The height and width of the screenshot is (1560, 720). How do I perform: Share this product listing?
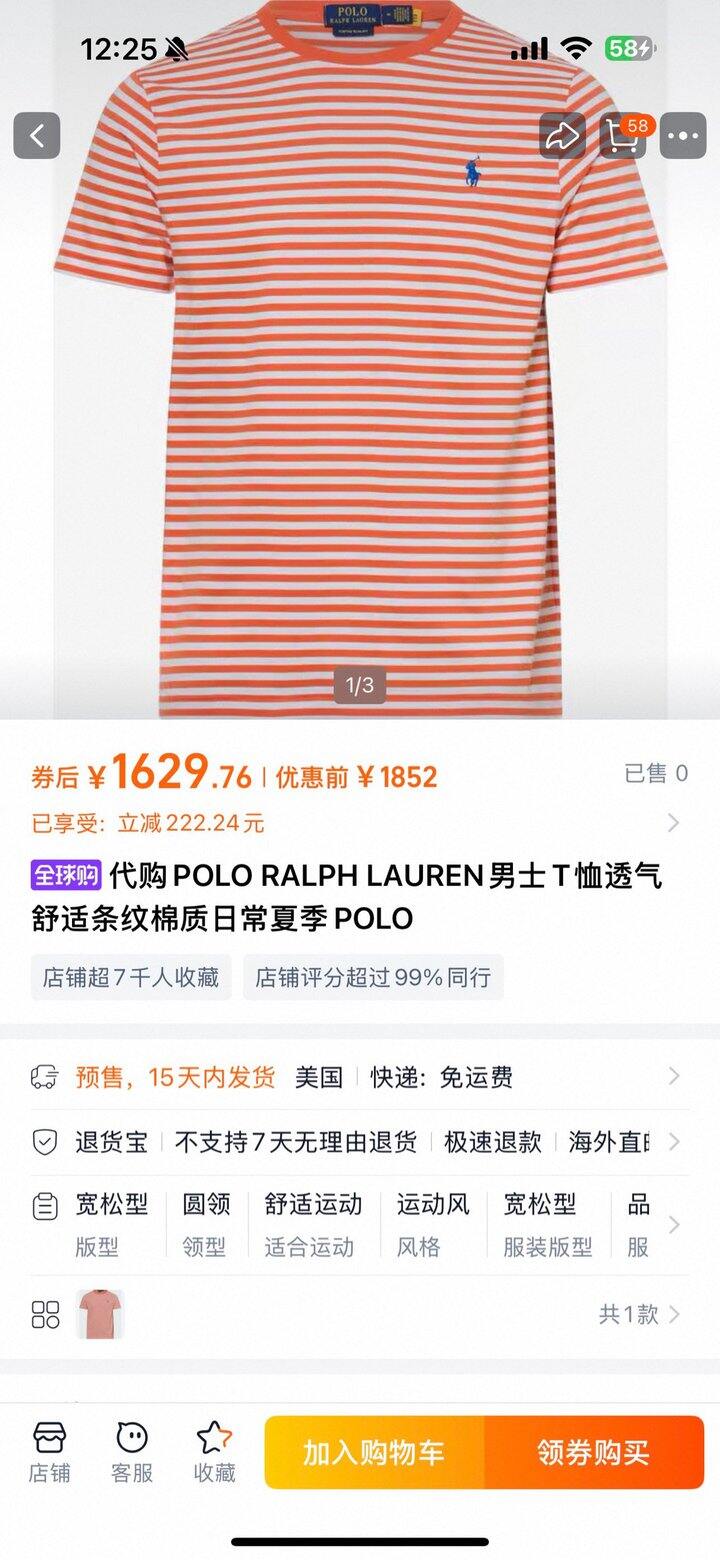(563, 136)
